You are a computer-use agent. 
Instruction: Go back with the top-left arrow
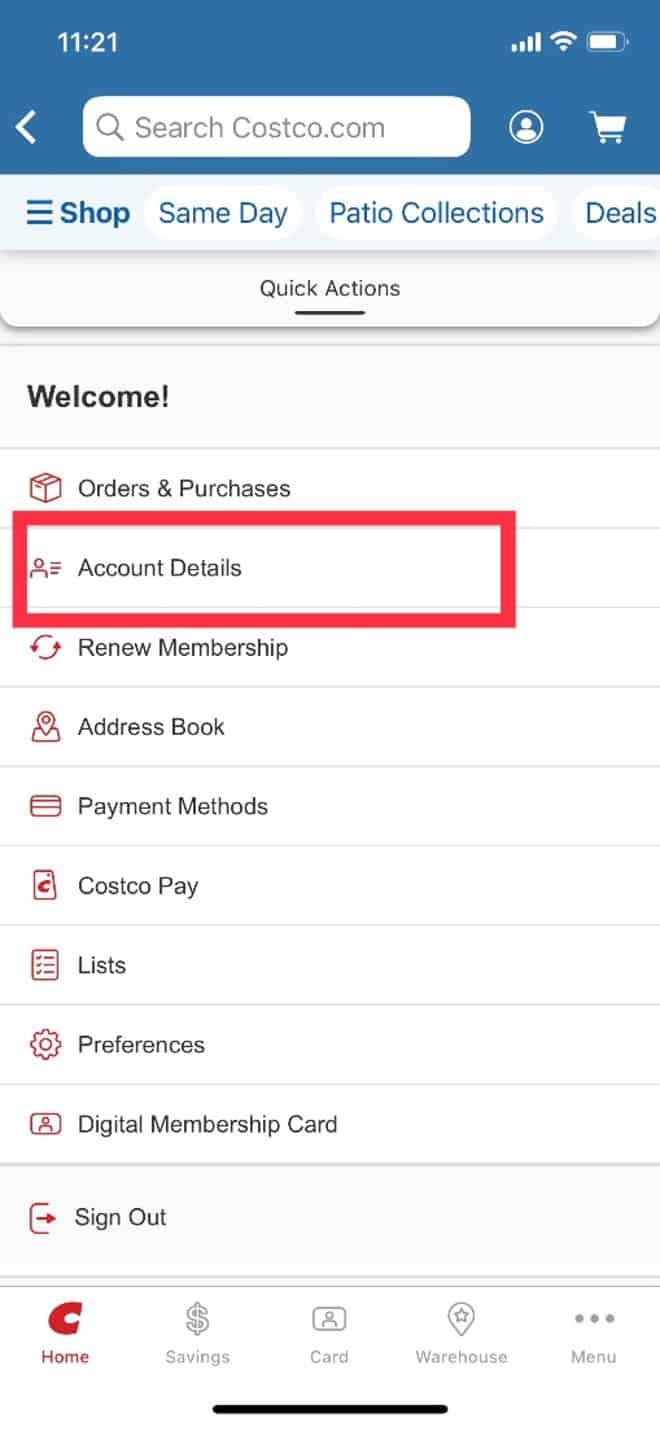[x=26, y=127]
